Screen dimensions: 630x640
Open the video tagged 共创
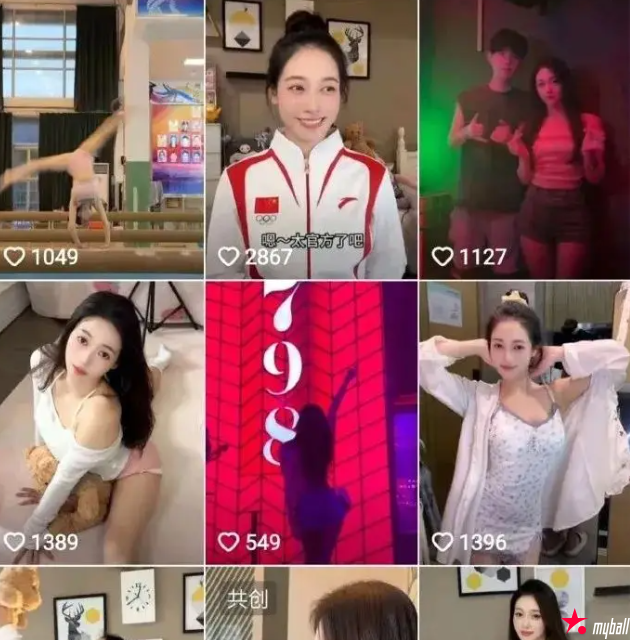pos(310,605)
